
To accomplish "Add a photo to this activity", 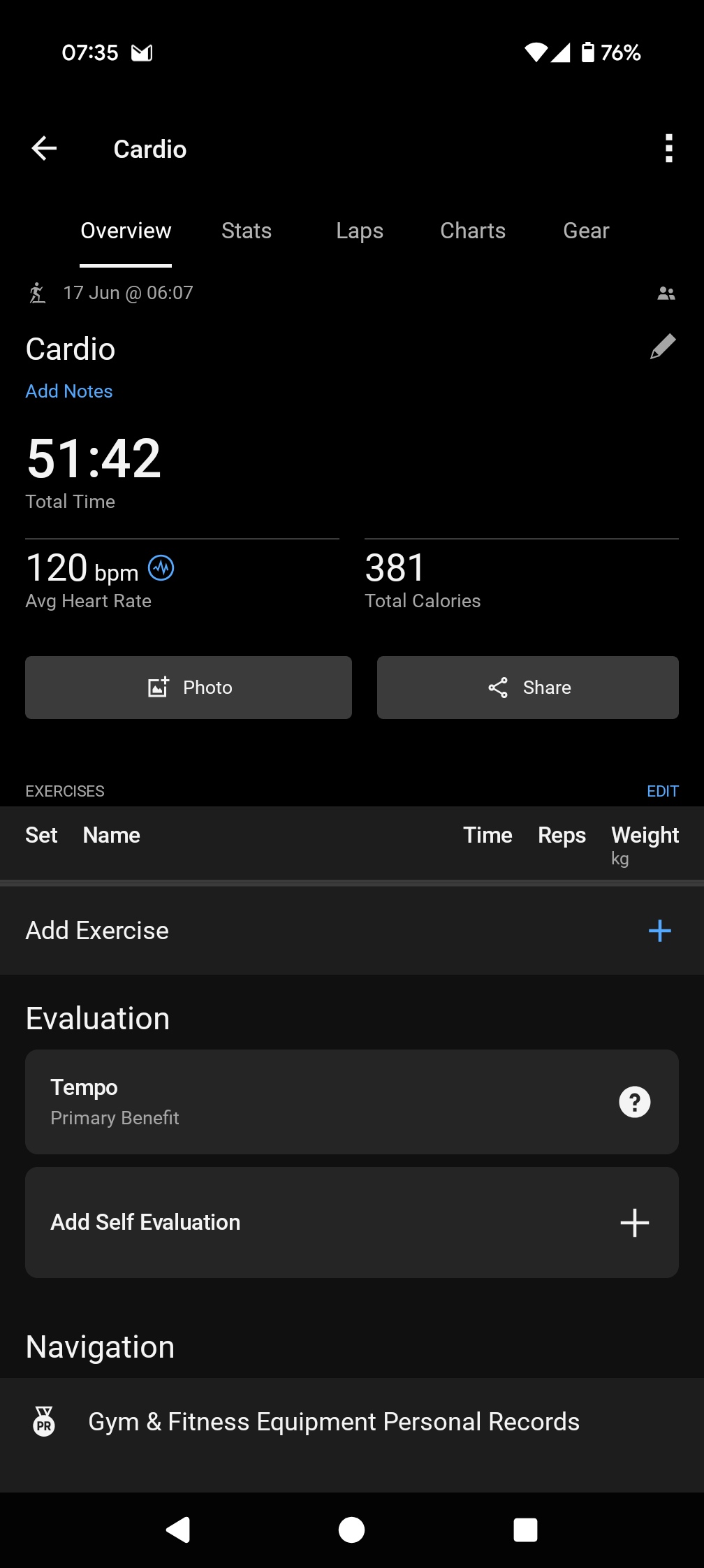I will point(189,688).
